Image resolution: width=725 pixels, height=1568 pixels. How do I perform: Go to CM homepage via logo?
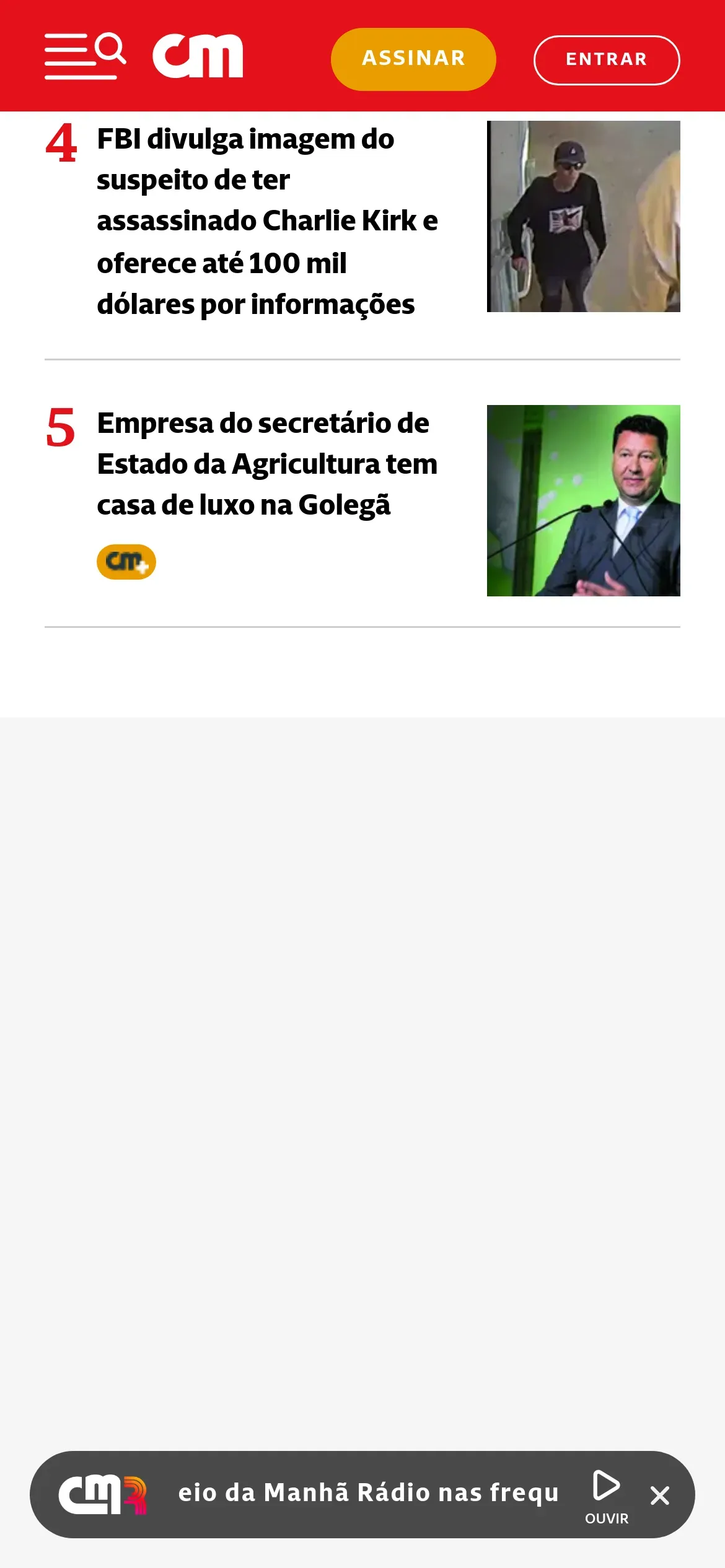coord(198,56)
